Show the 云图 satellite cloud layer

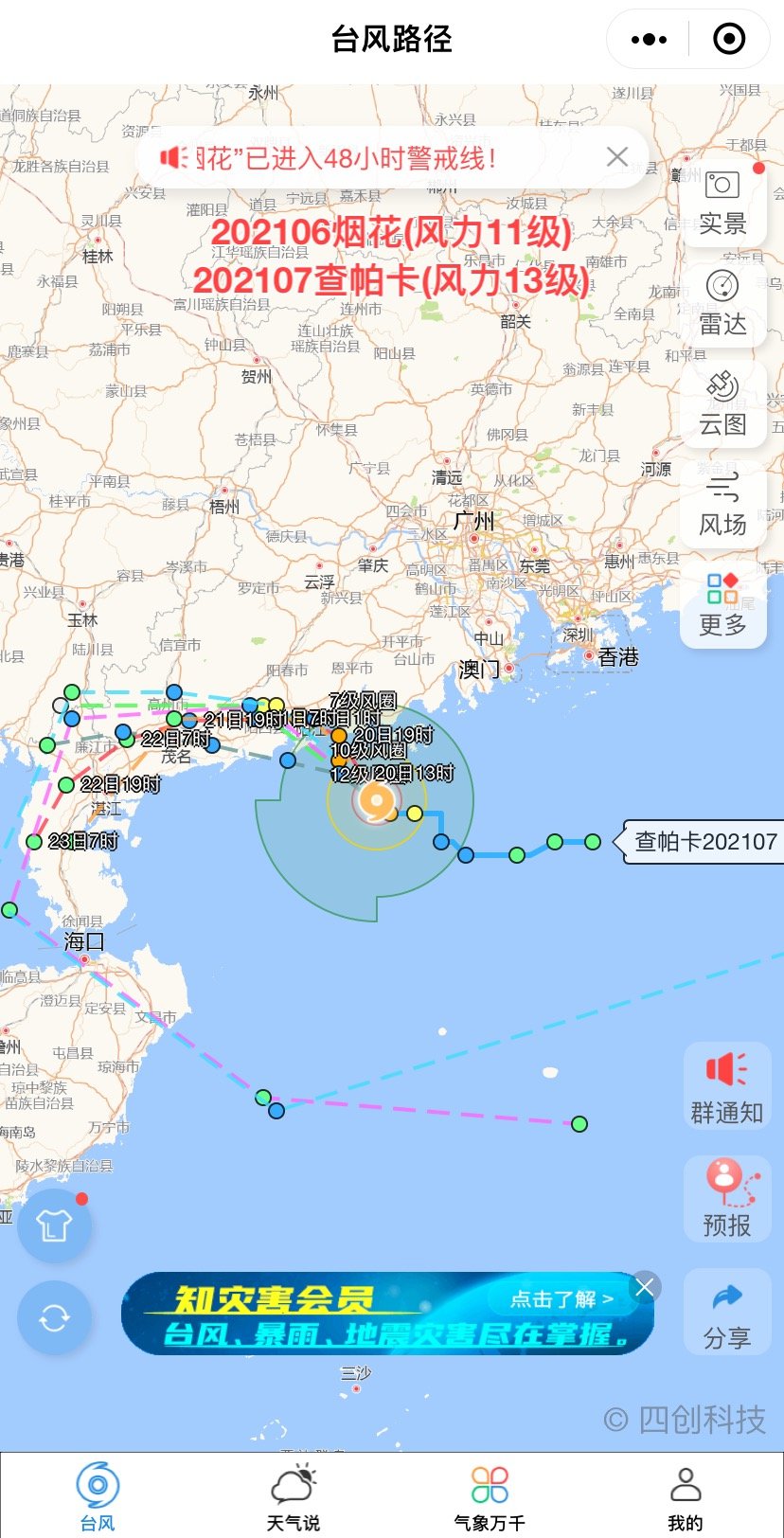point(722,403)
